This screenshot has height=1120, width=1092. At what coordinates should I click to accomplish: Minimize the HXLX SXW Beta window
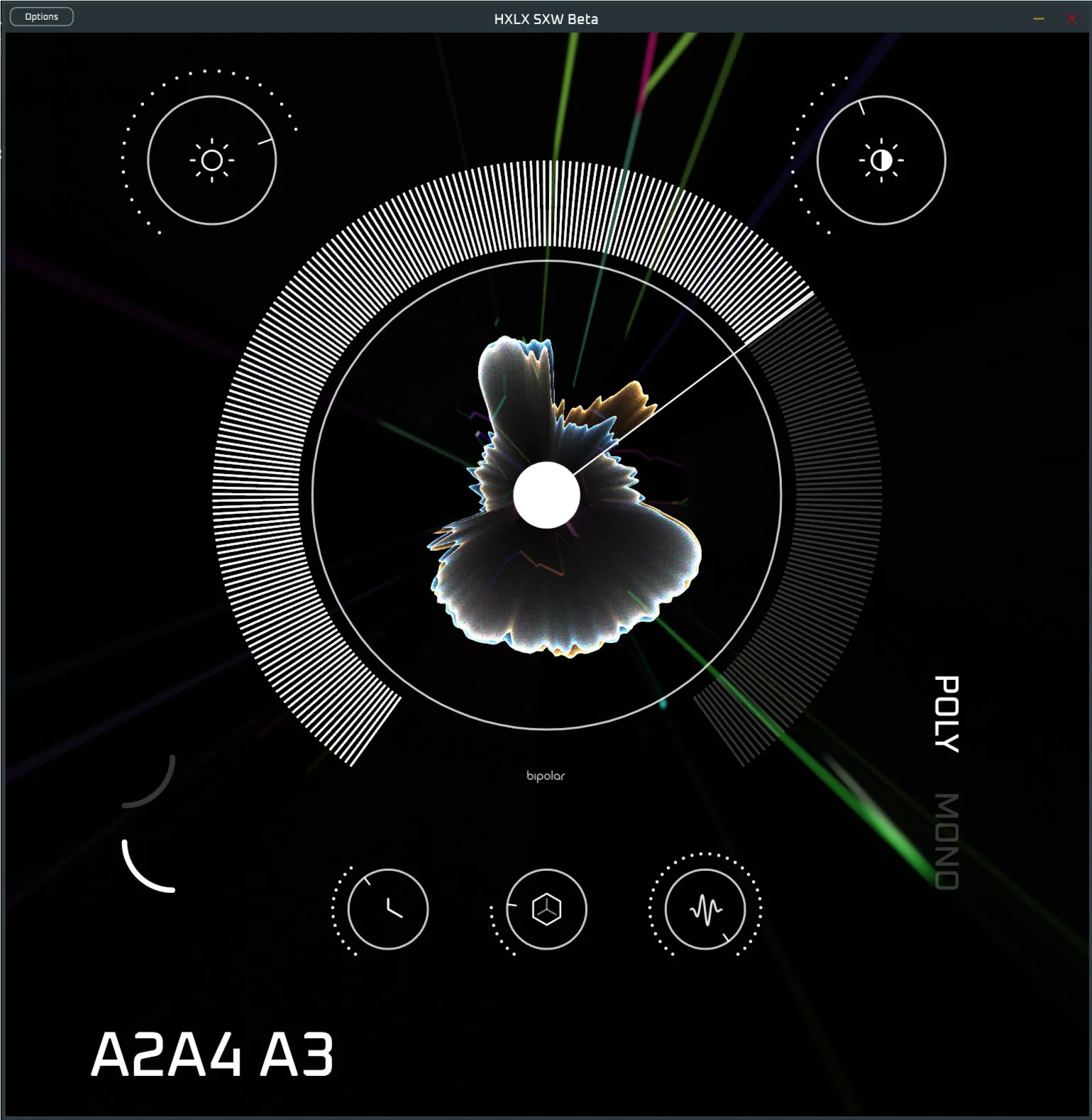[1039, 19]
